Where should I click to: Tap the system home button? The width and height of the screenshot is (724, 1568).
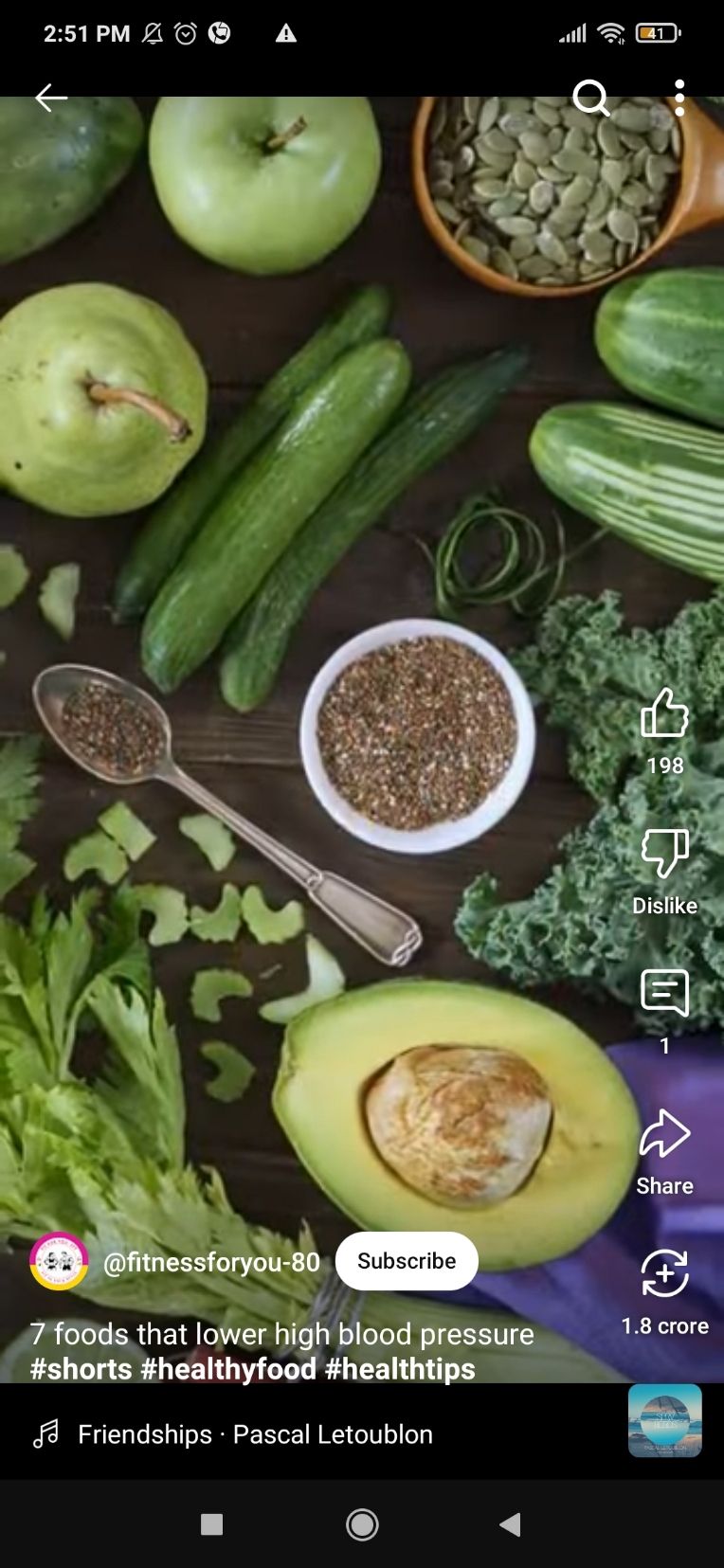362,1524
